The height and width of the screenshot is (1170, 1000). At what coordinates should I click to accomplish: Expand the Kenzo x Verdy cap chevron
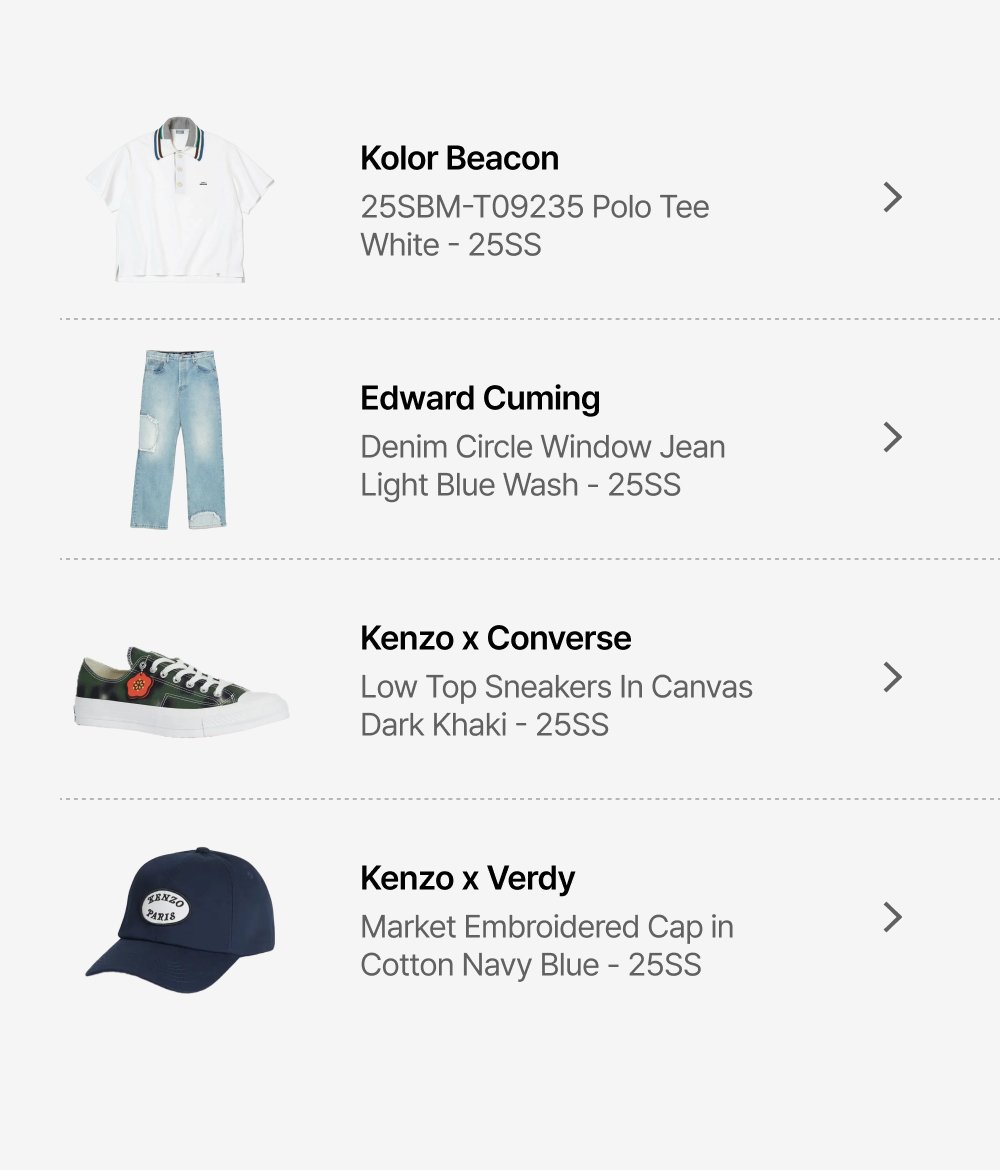point(893,918)
